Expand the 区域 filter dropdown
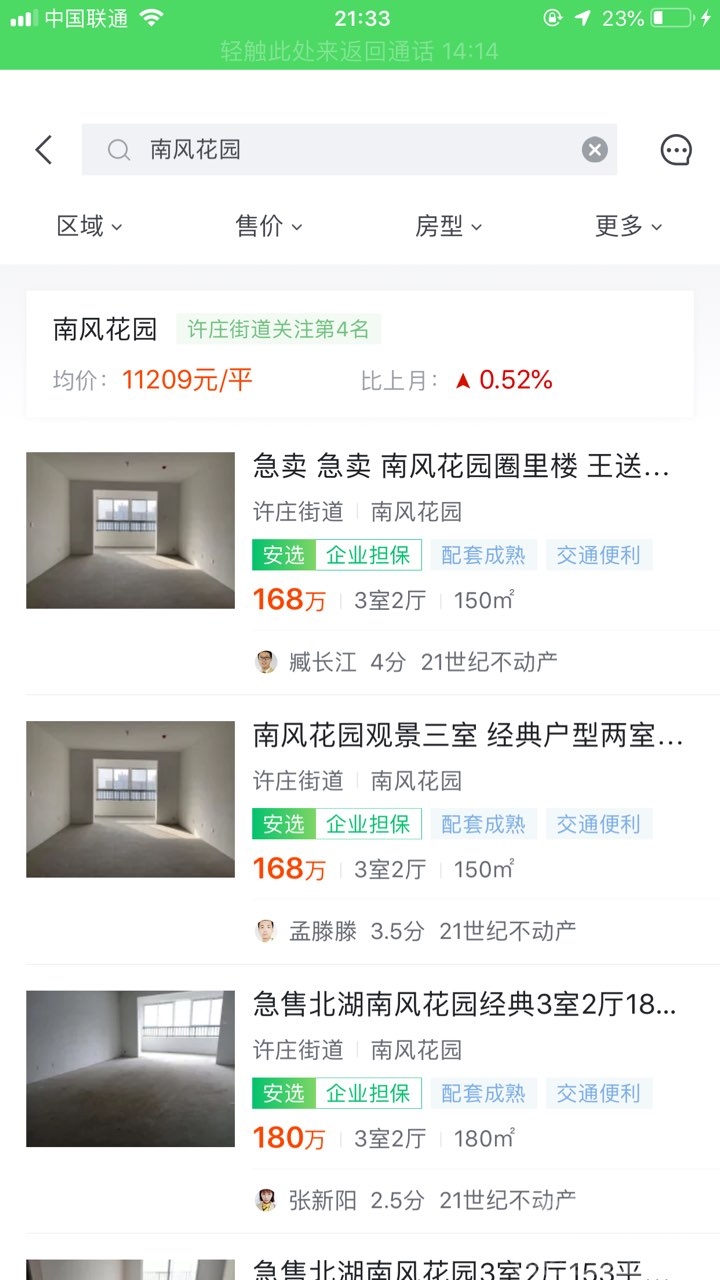The image size is (720, 1280). click(89, 226)
